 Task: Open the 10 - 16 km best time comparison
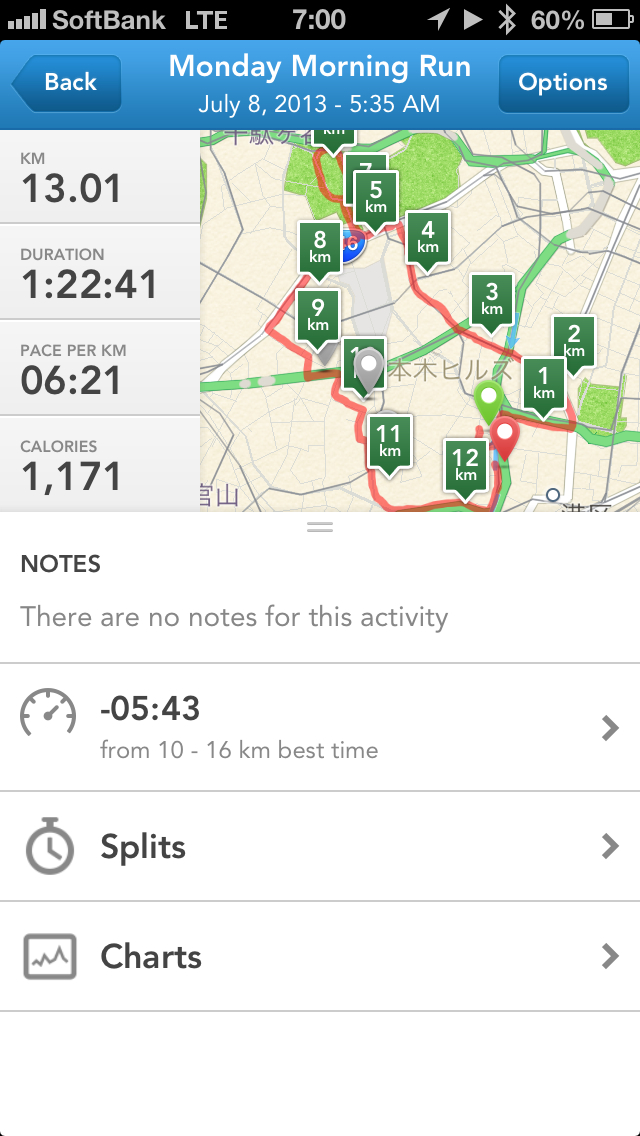(320, 727)
